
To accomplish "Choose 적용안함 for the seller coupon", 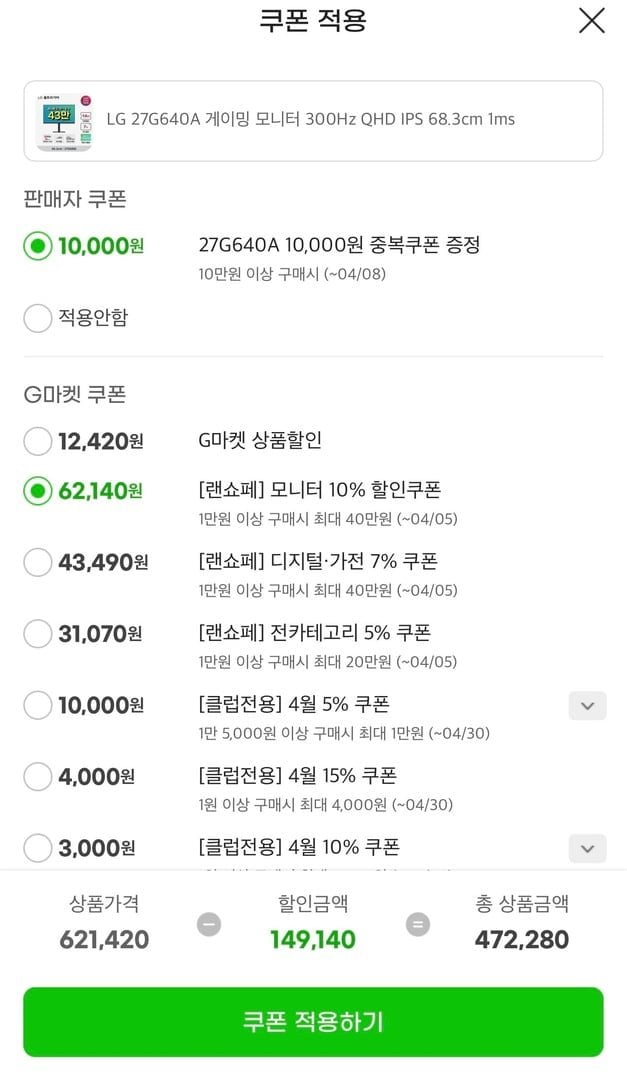I will [38, 318].
